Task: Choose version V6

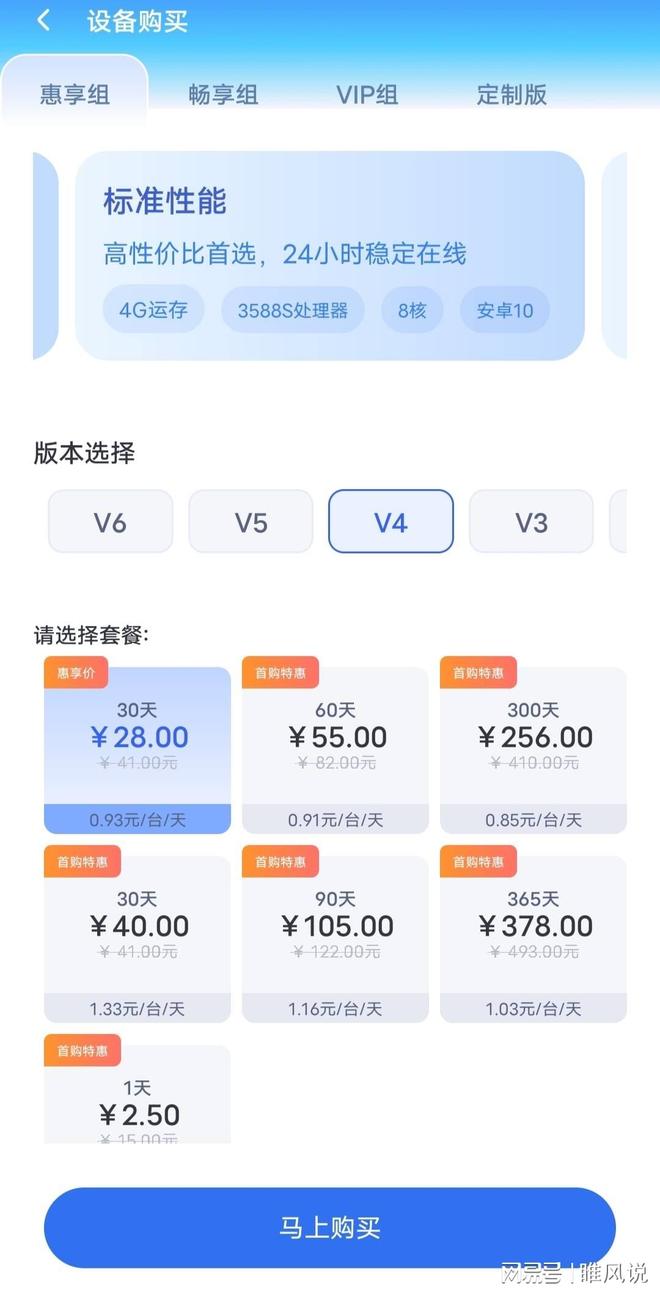Action: (110, 522)
